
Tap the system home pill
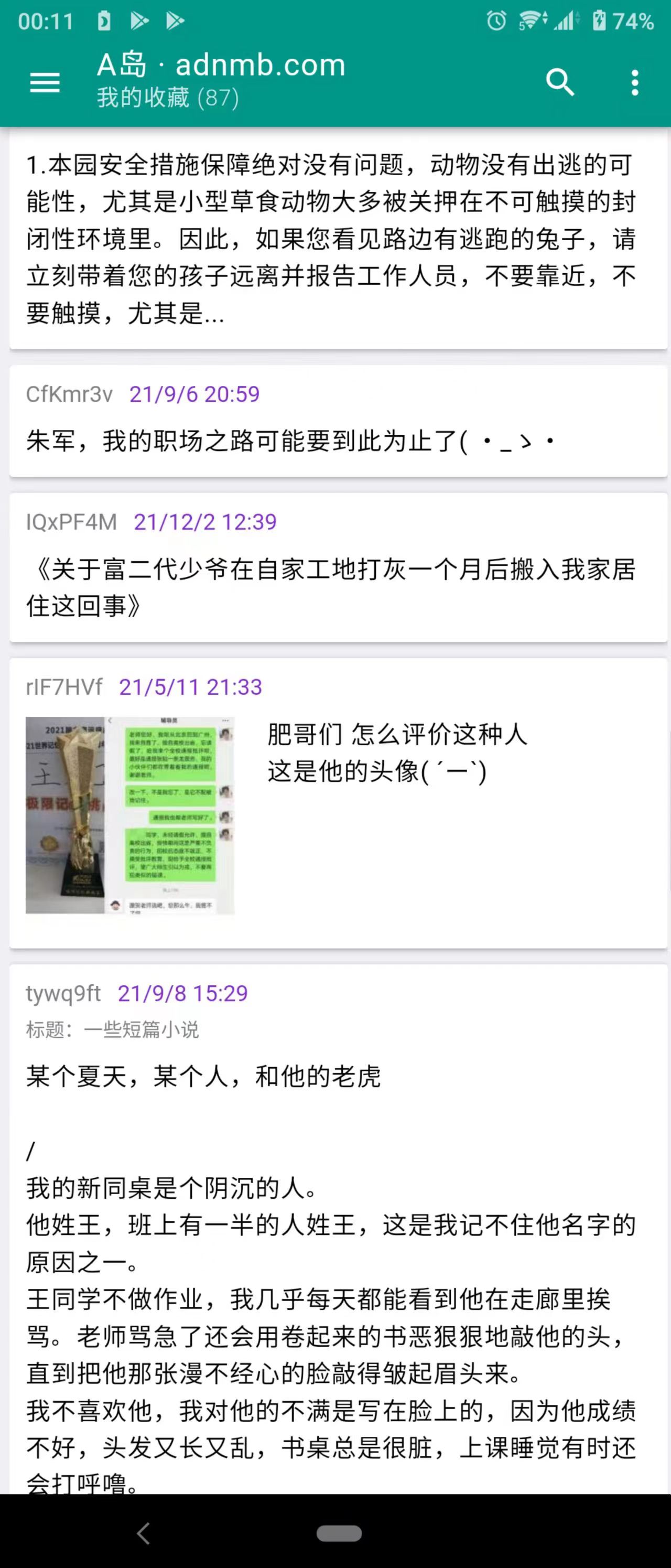pos(339,1533)
